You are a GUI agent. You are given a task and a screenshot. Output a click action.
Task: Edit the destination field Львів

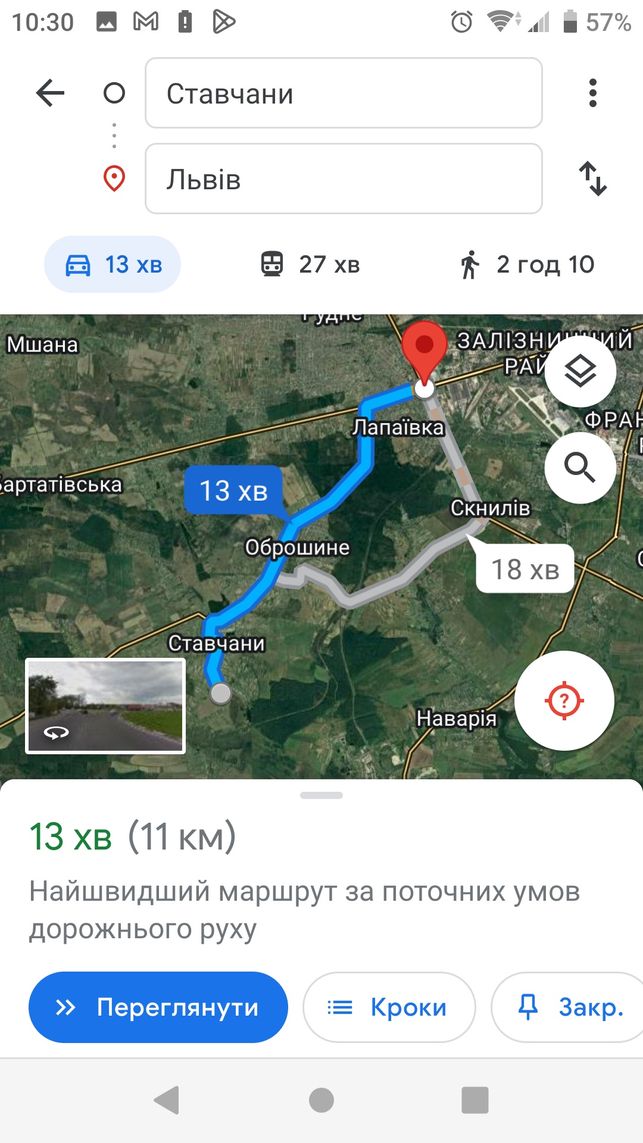coord(343,179)
